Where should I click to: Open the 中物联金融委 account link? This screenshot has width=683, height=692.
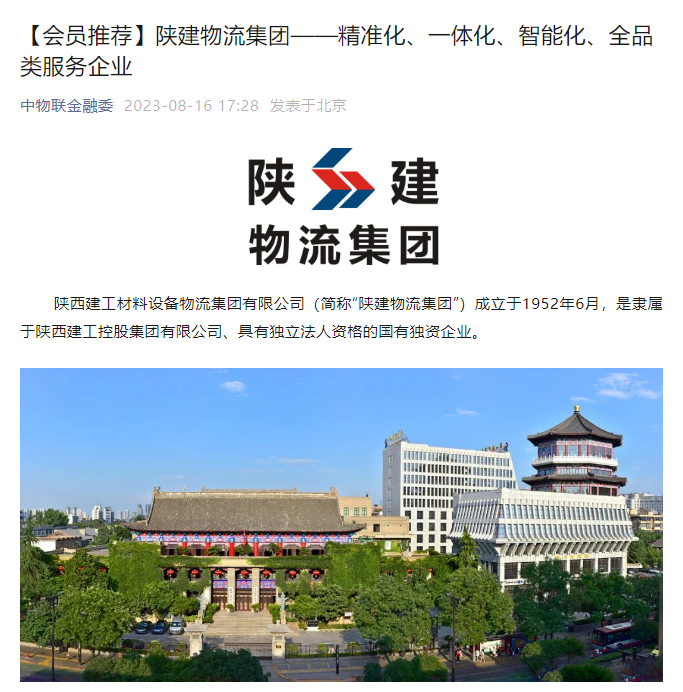67,105
